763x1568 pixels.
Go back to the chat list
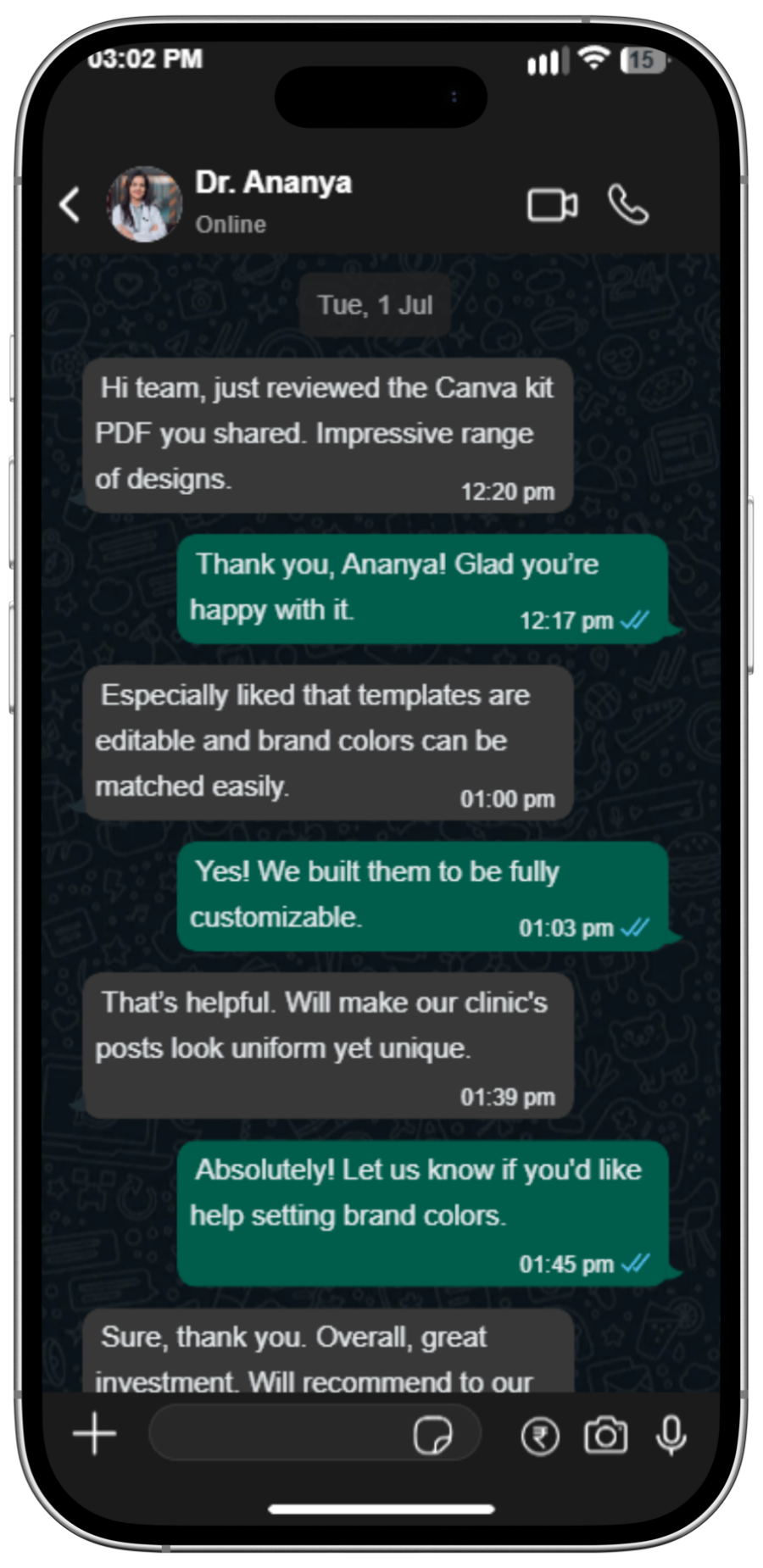point(70,204)
